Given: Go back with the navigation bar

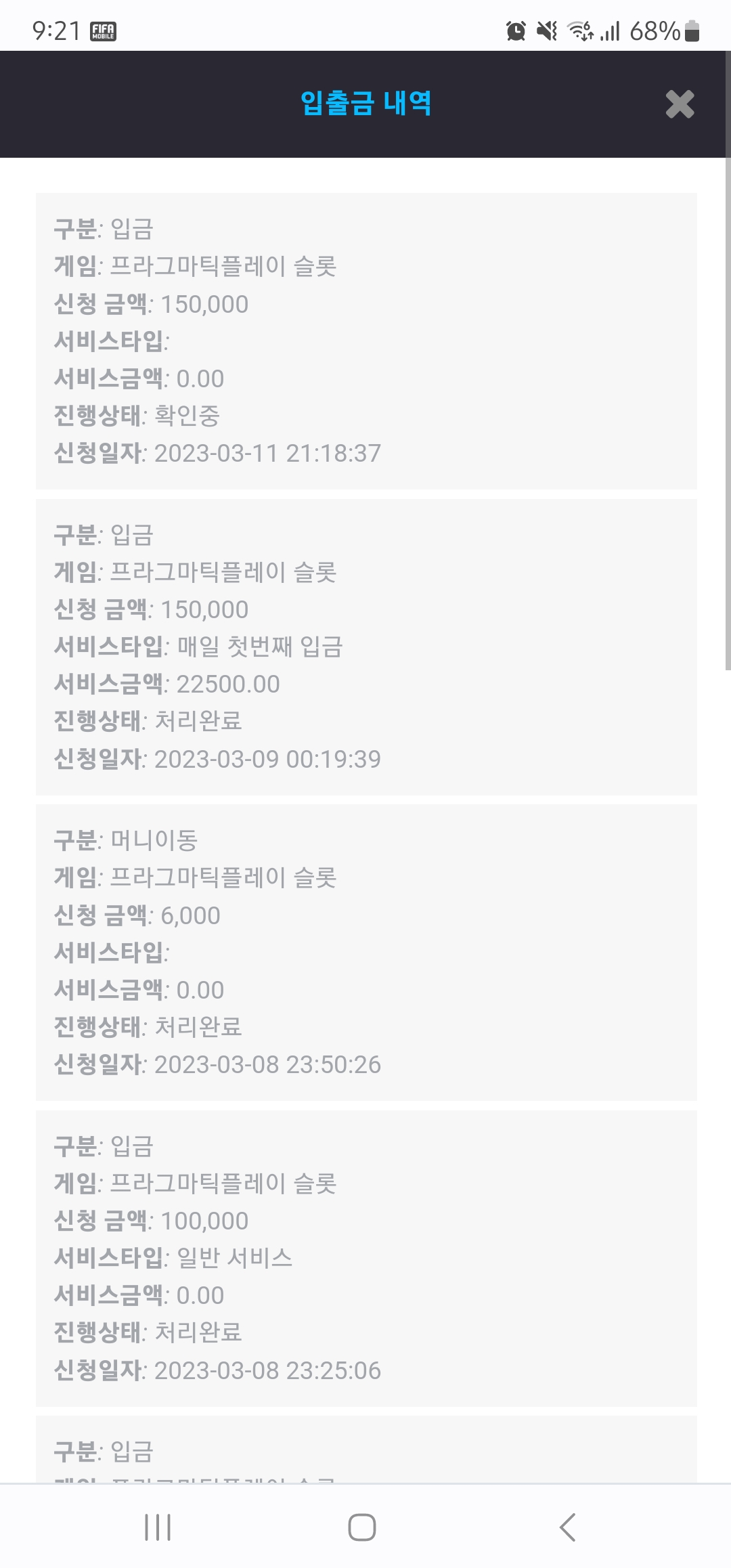Looking at the screenshot, I should click(568, 1527).
